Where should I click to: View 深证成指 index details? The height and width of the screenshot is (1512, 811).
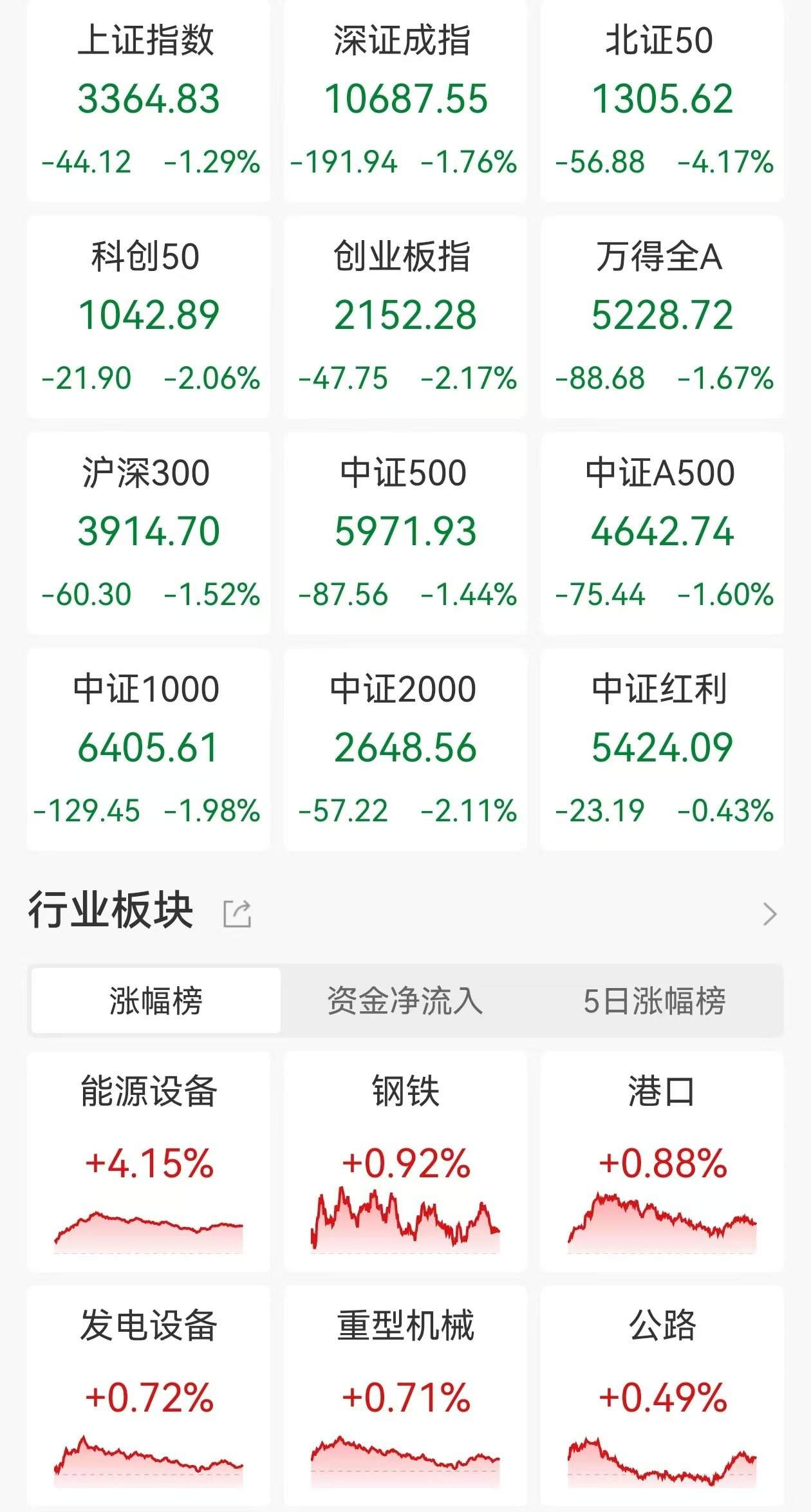click(x=405, y=100)
